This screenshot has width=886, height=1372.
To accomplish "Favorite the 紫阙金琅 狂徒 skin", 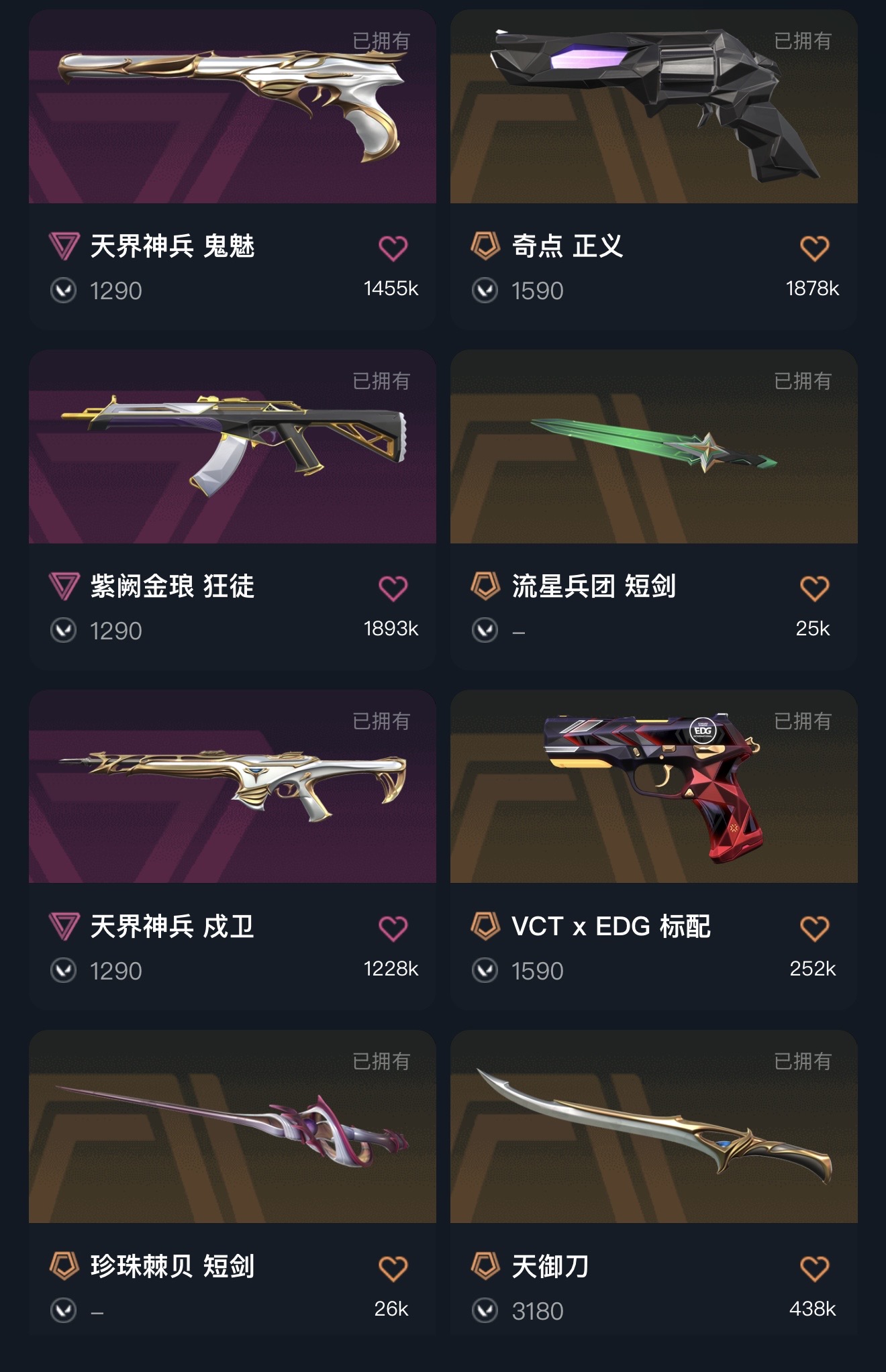I will click(x=393, y=588).
